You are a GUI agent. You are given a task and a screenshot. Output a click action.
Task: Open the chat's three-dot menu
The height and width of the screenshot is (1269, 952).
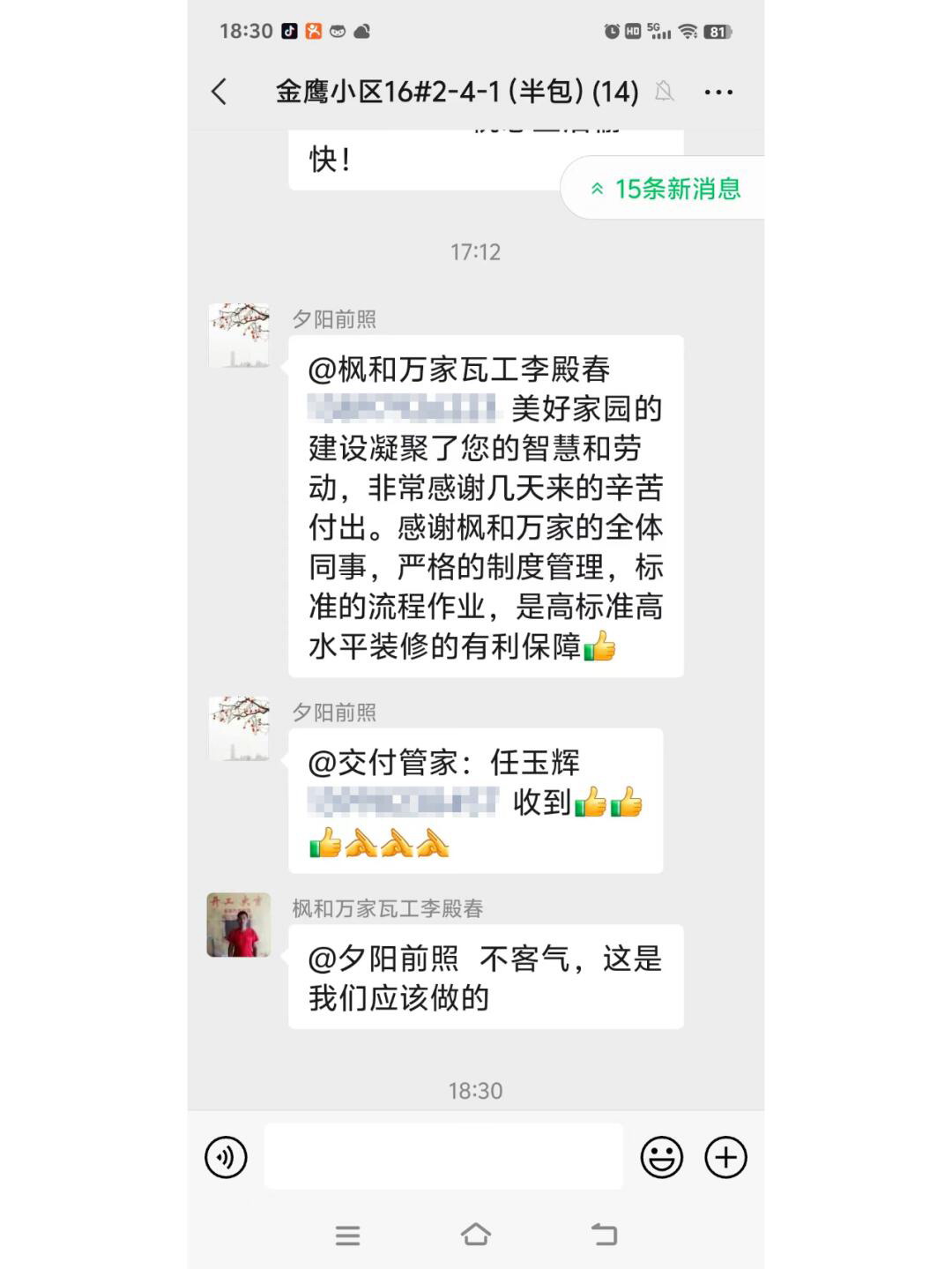718,92
